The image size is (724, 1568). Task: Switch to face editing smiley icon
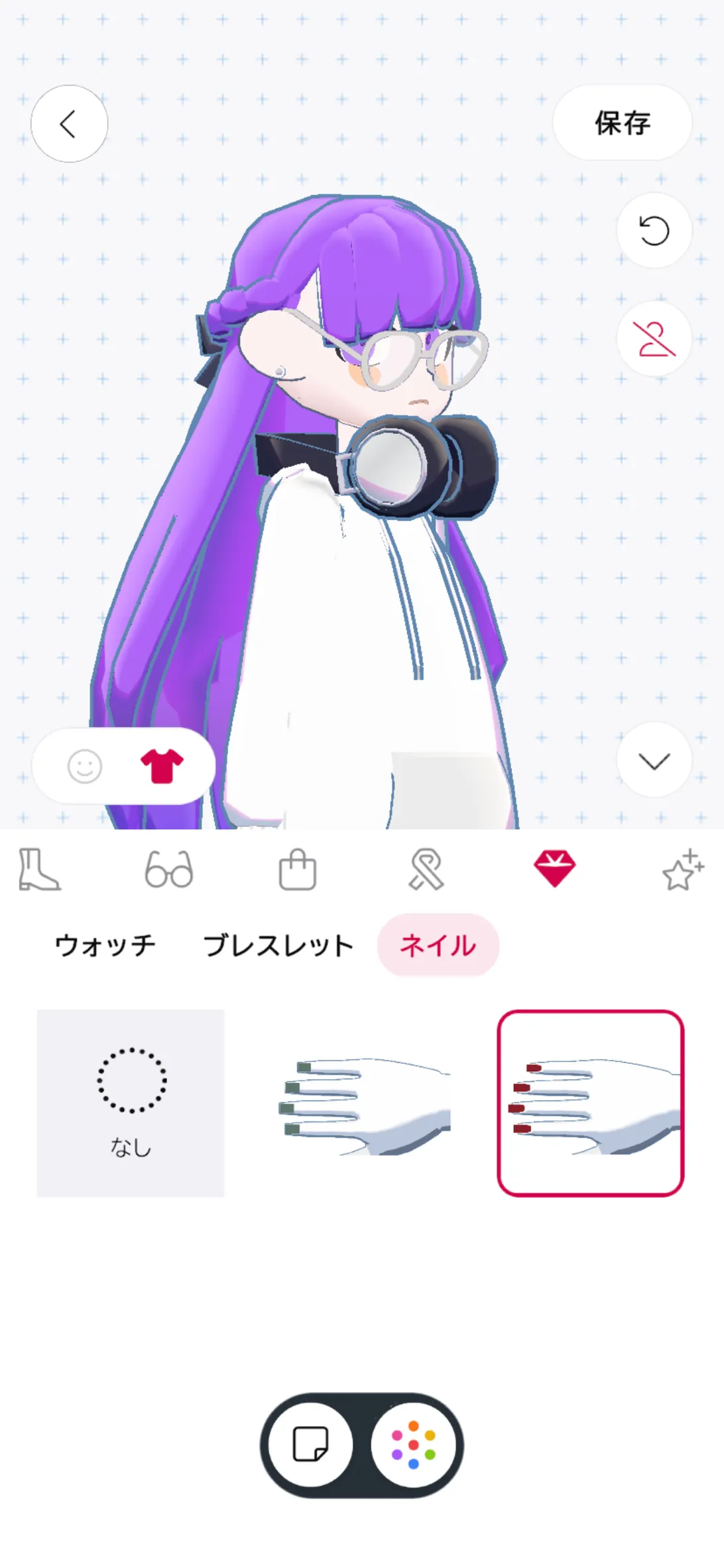pos(85,767)
